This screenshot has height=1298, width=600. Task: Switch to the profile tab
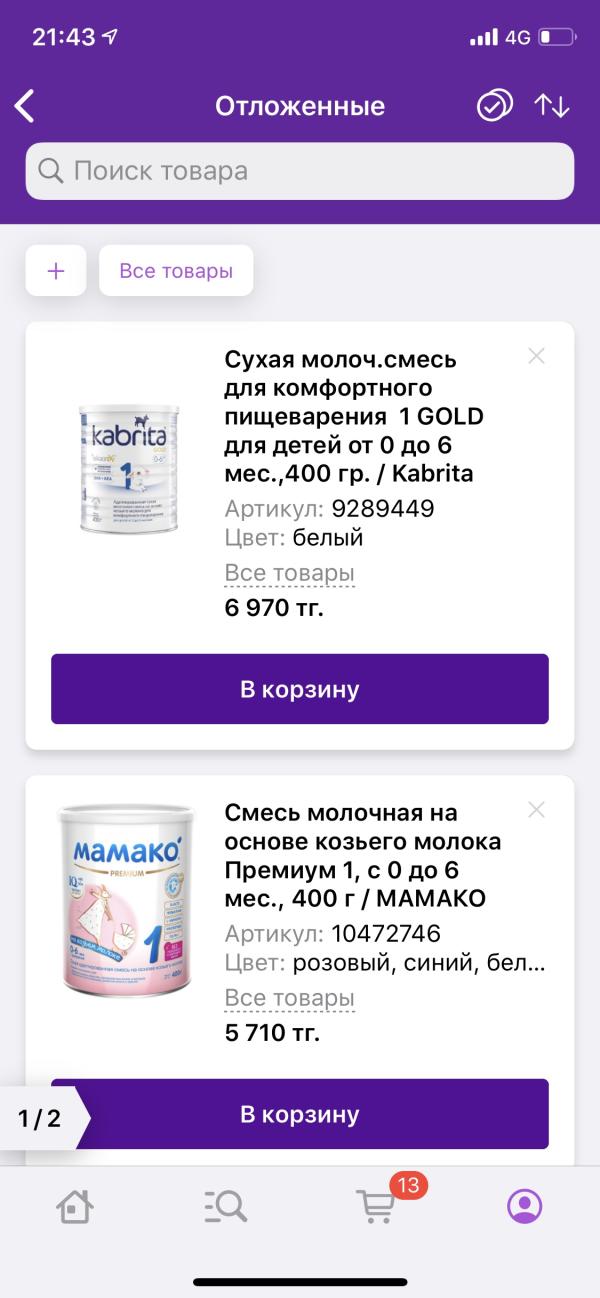click(524, 1207)
